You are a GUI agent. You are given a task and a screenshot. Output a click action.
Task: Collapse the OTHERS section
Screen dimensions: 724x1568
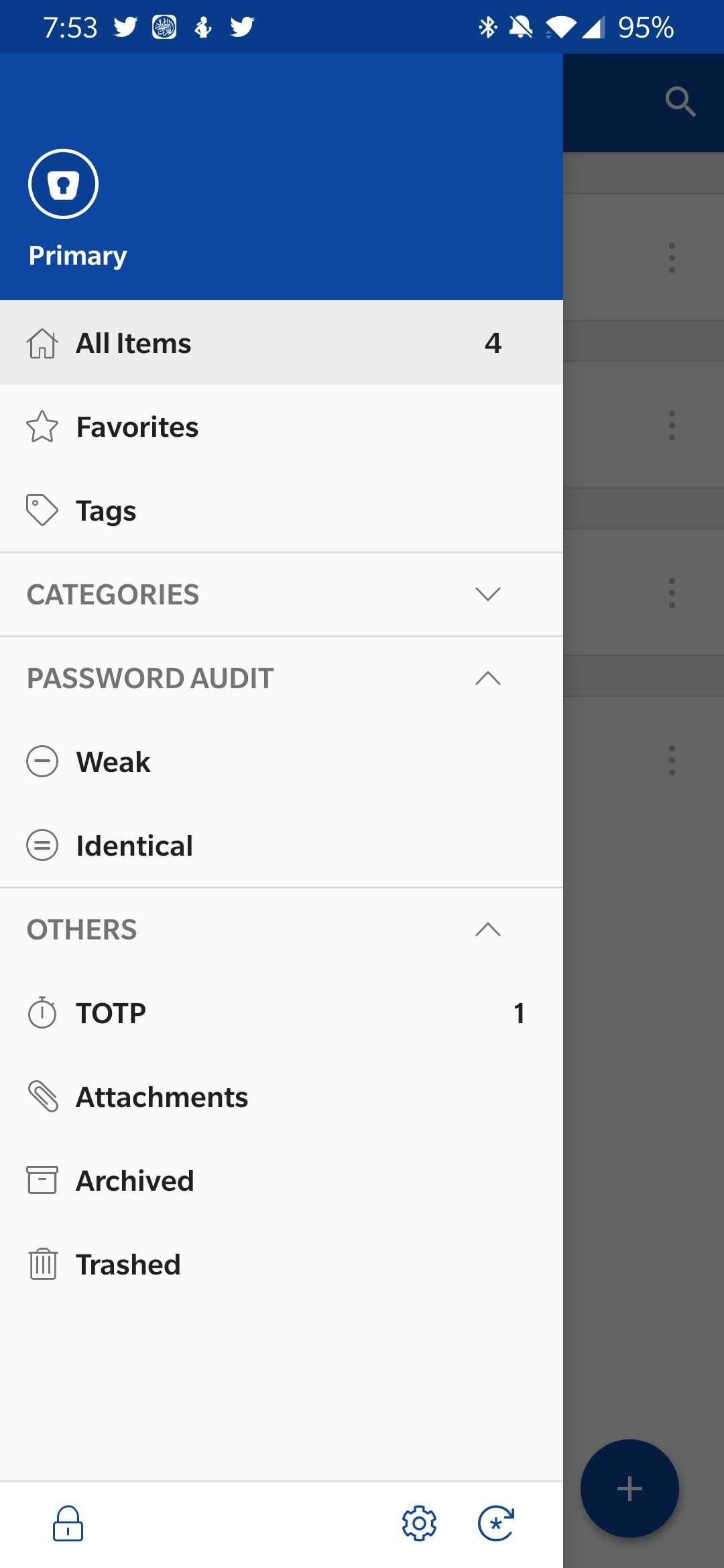click(488, 929)
